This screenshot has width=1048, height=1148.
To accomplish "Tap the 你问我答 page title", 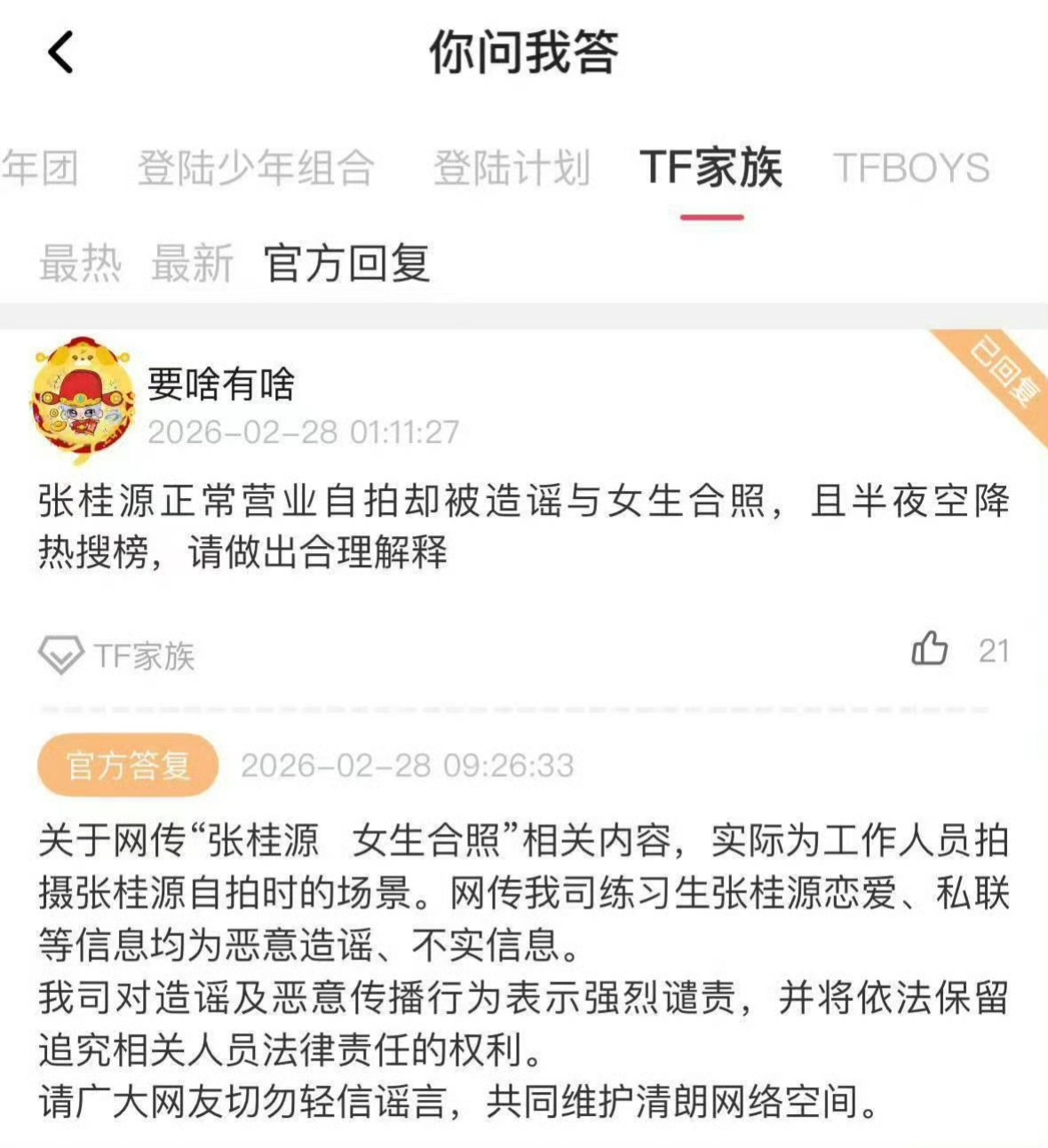I will point(524,51).
